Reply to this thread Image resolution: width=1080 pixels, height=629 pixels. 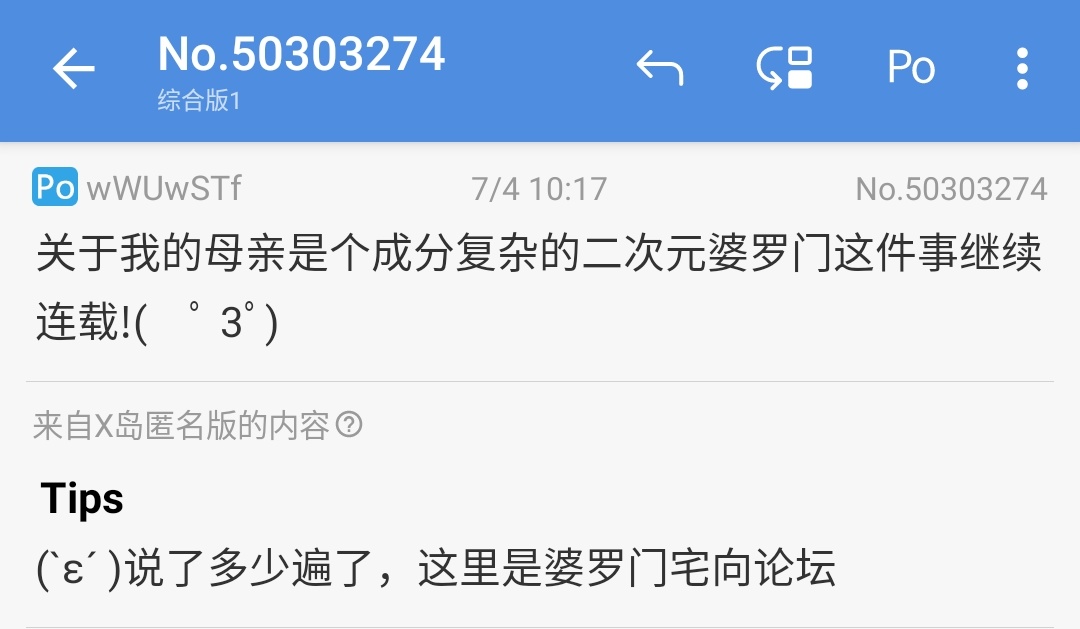660,69
